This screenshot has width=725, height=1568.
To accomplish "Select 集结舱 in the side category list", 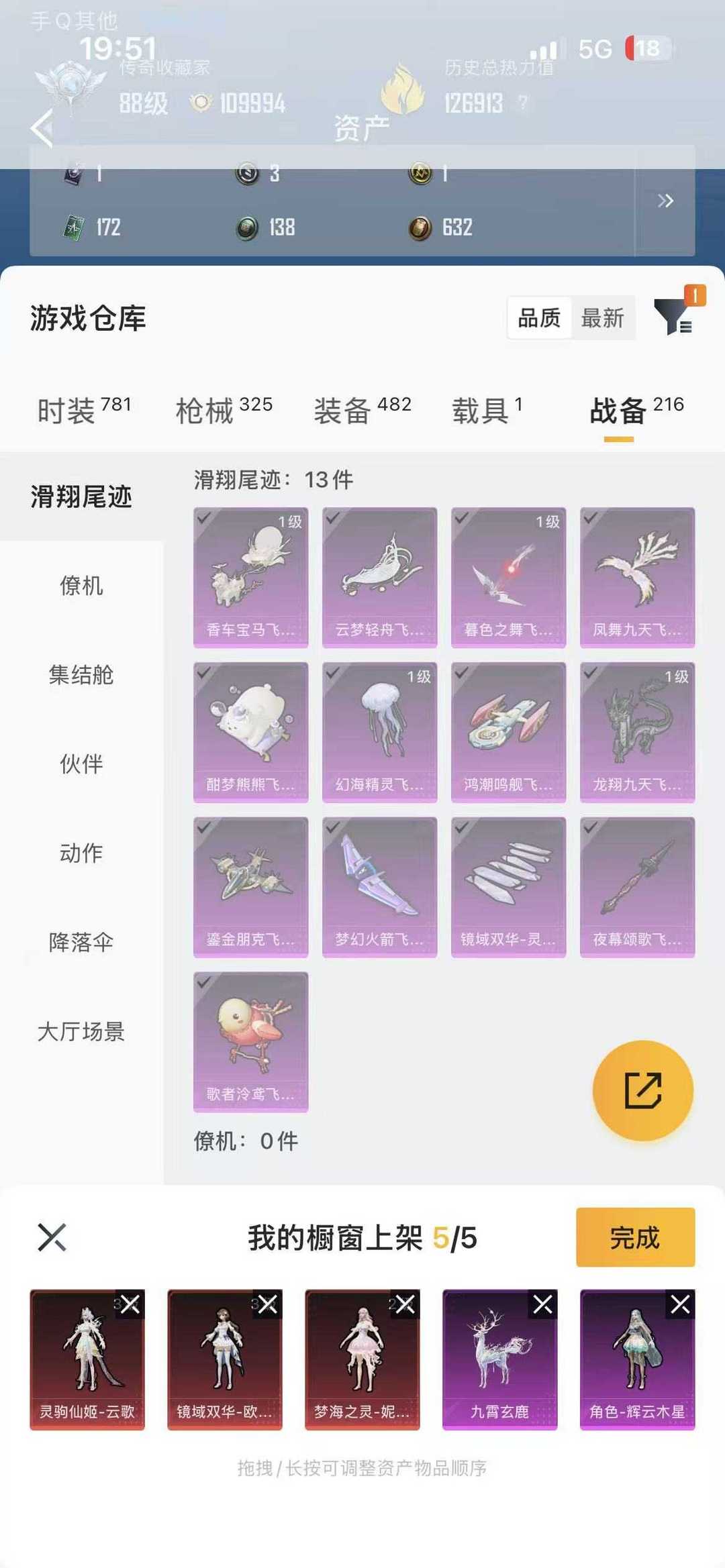I will click(x=81, y=675).
